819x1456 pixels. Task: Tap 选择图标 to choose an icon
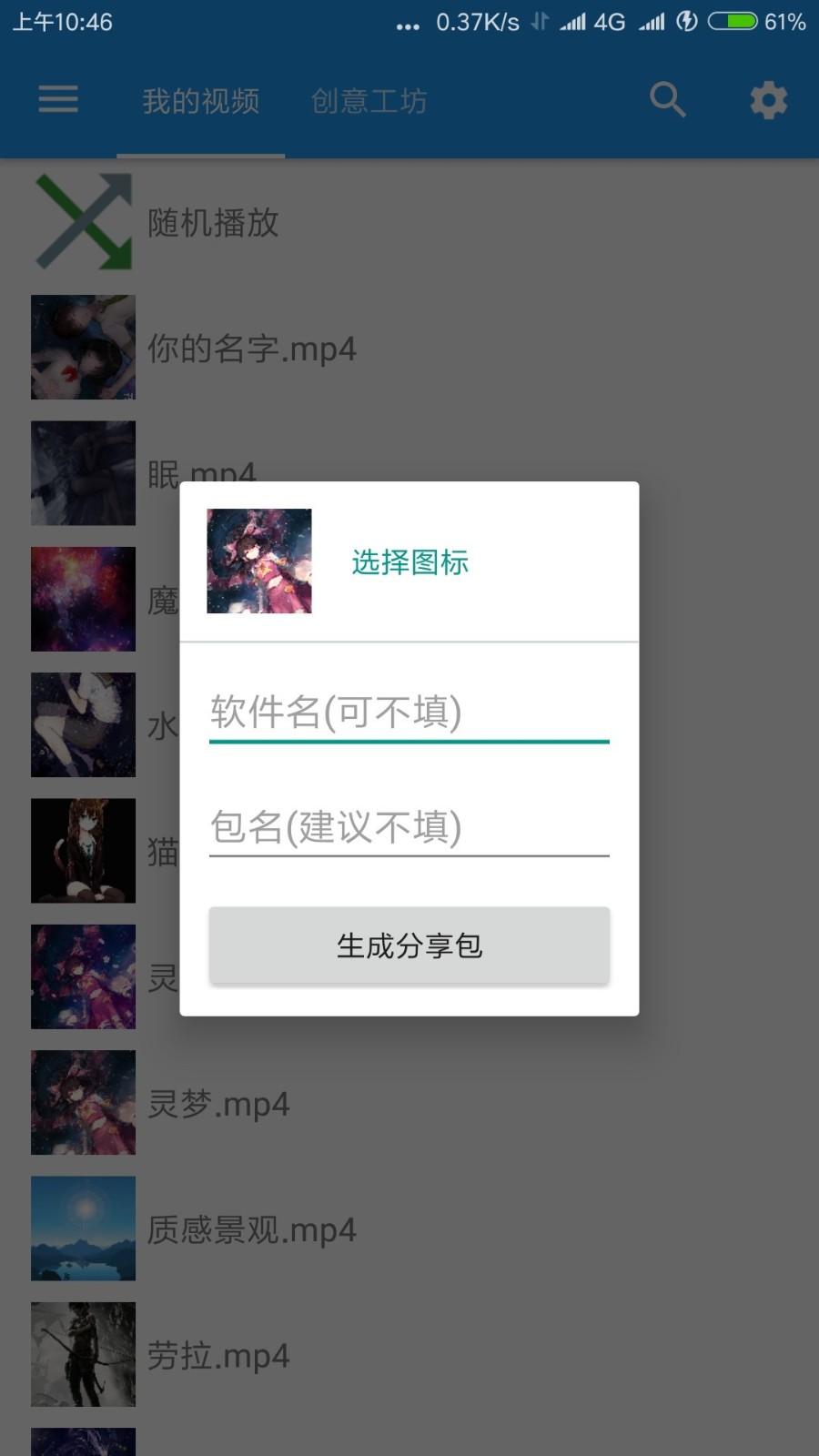pos(409,562)
